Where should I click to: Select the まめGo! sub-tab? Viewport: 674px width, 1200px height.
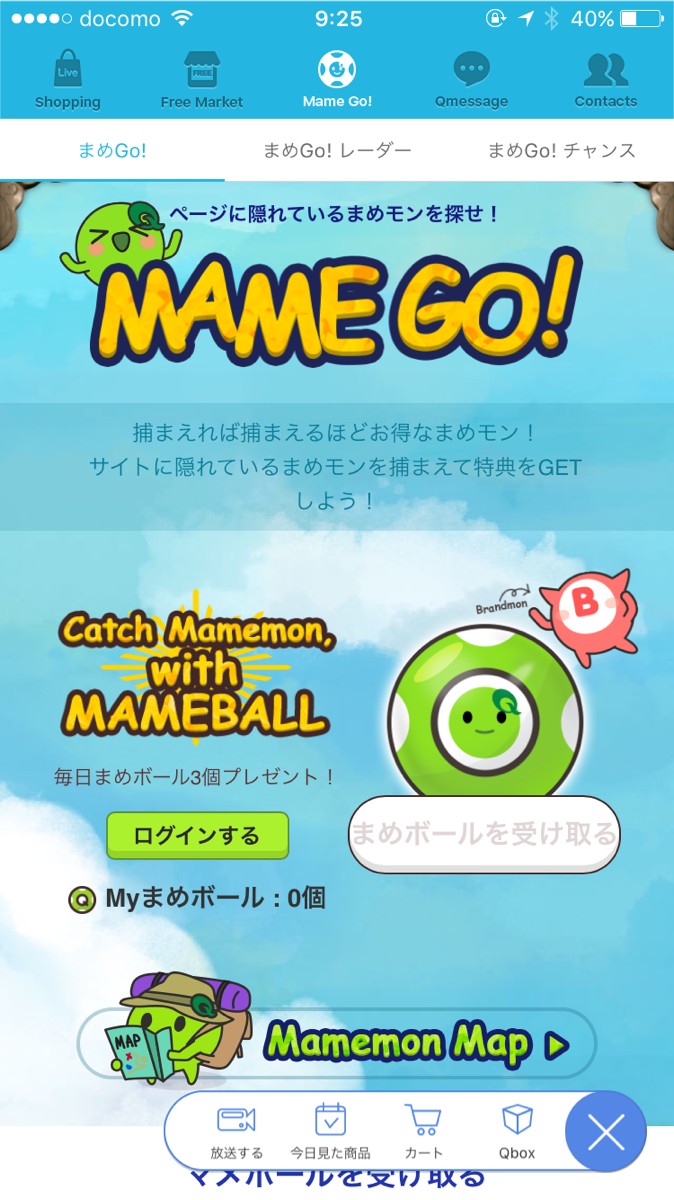click(112, 151)
